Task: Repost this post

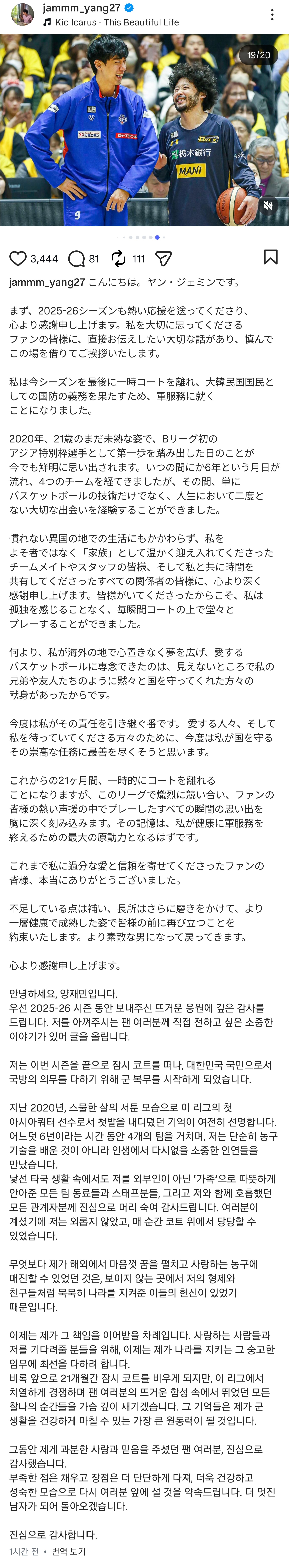Action: [118, 259]
